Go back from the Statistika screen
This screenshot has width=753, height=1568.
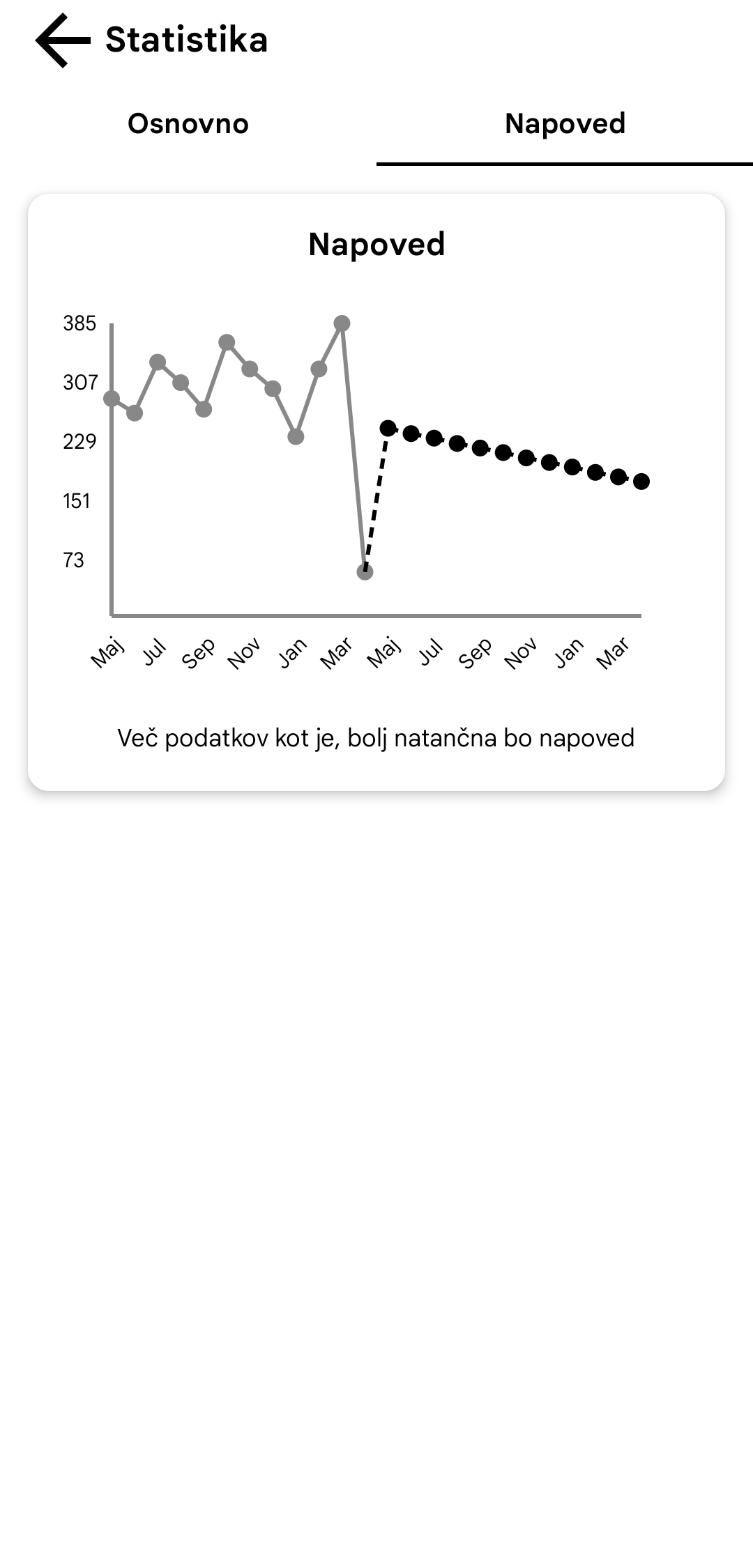pos(63,40)
